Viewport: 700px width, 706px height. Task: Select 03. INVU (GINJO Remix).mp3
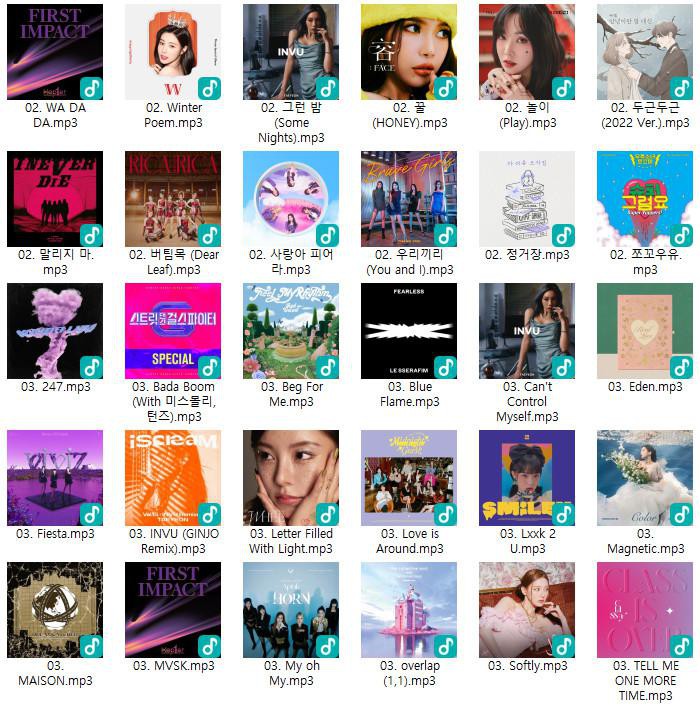[x=173, y=478]
